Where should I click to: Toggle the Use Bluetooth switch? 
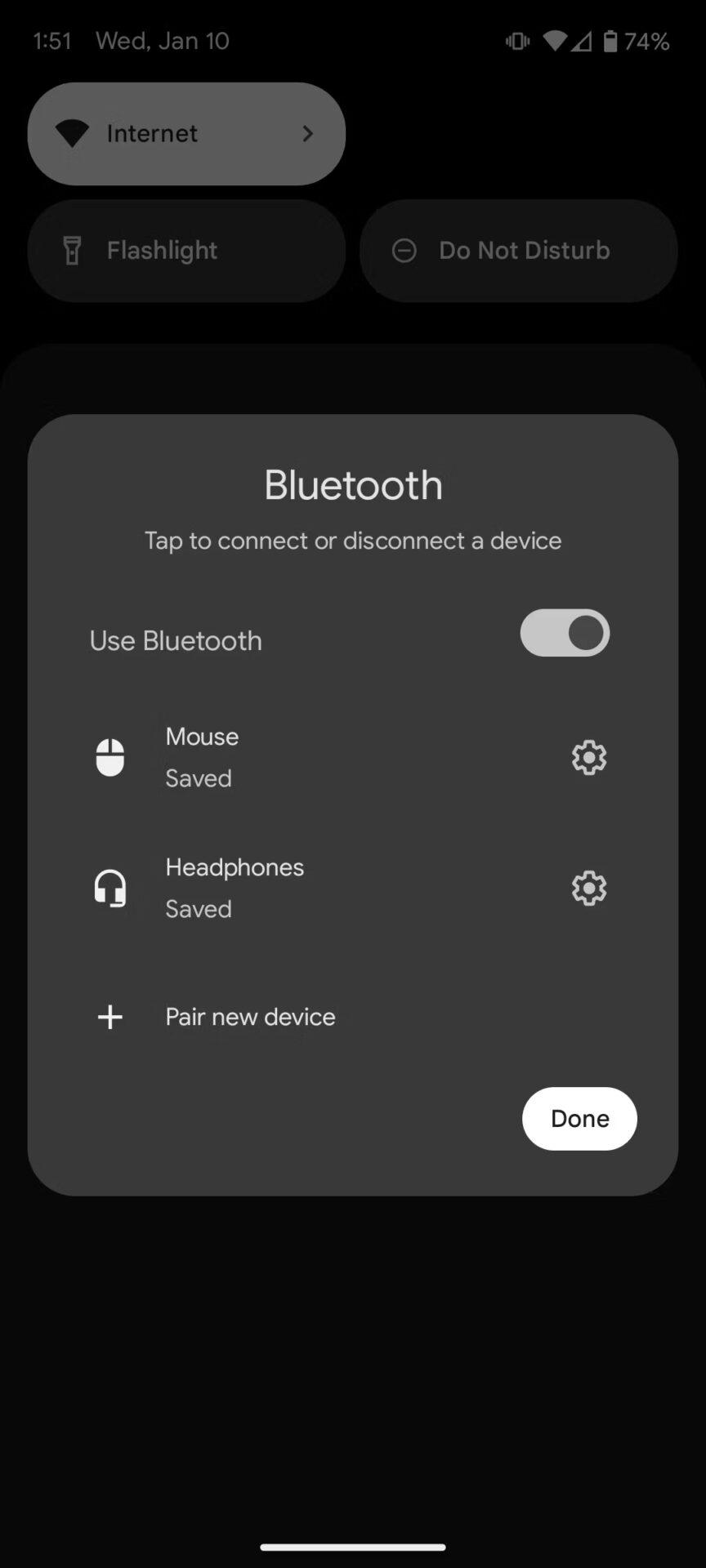(x=565, y=633)
